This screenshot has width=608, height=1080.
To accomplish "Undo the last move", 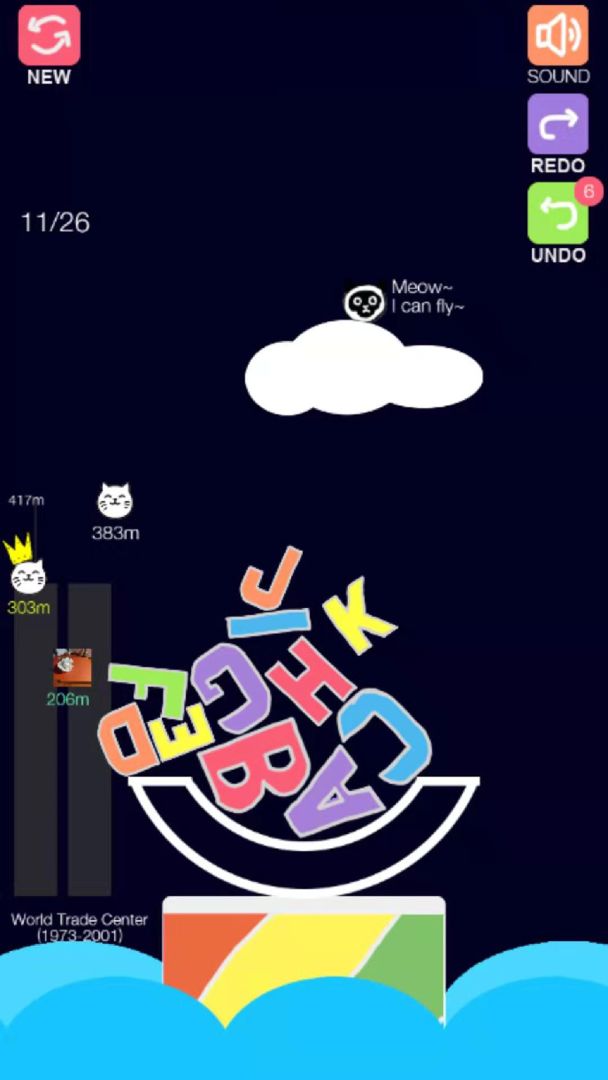I will (x=558, y=215).
